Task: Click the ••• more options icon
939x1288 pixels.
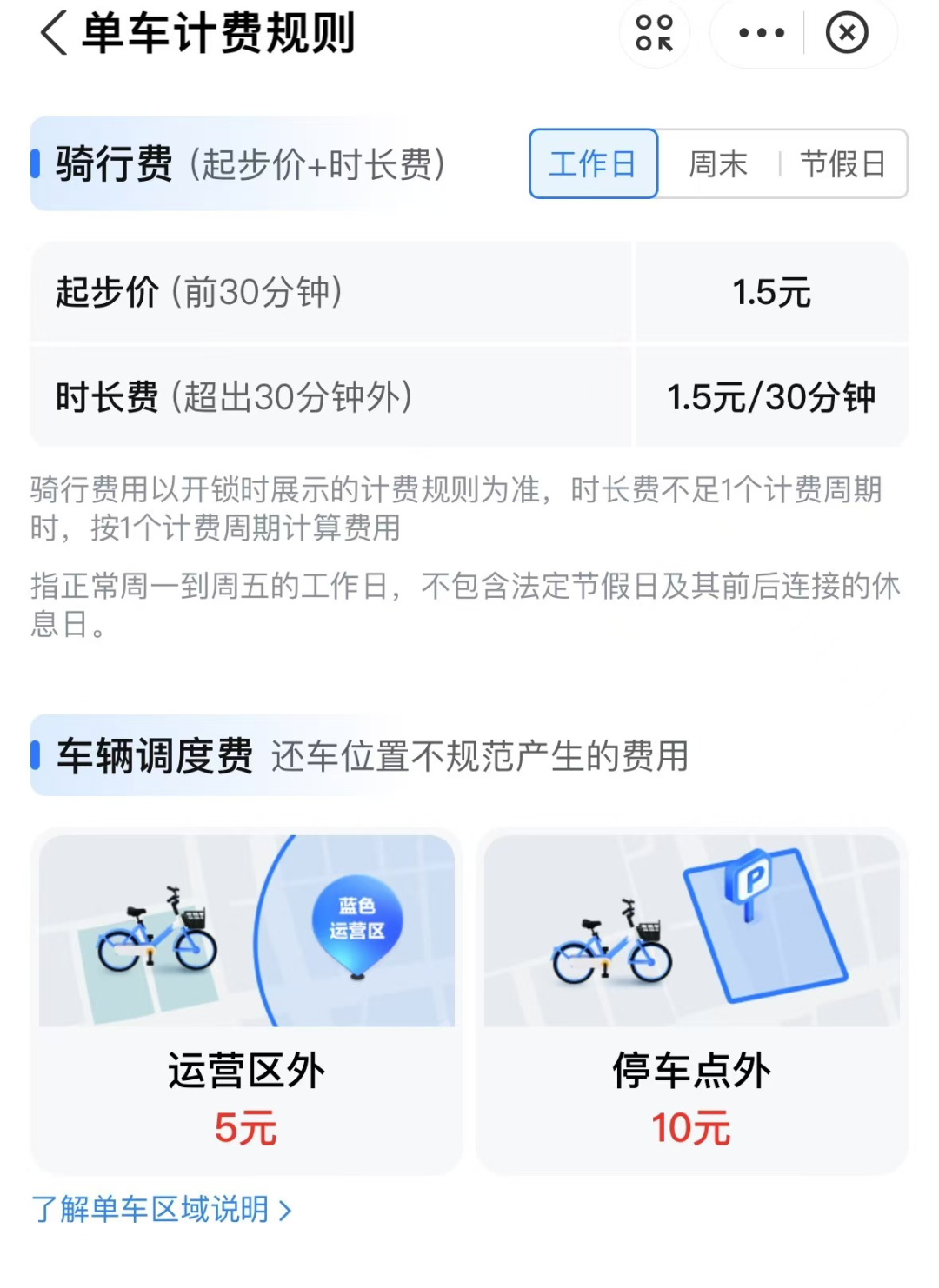Action: [761, 33]
